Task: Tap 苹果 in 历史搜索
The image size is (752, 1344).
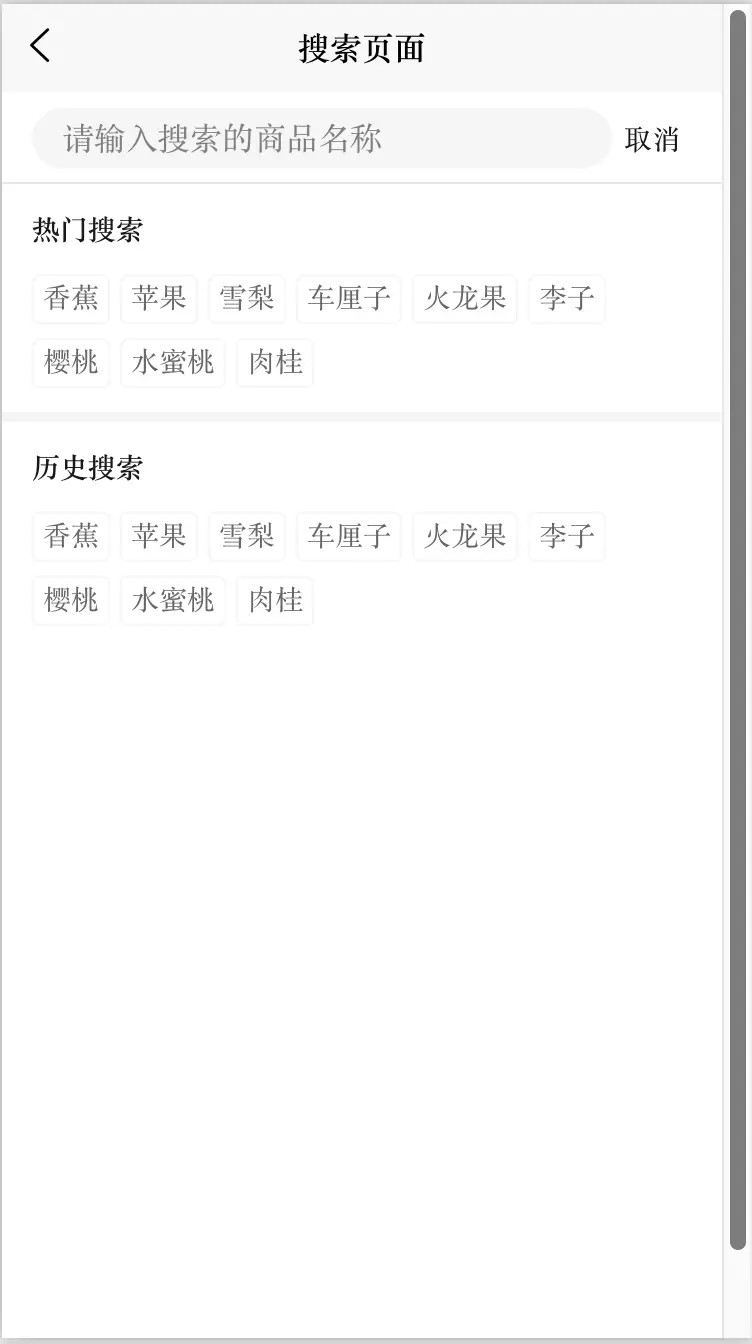Action: point(159,537)
